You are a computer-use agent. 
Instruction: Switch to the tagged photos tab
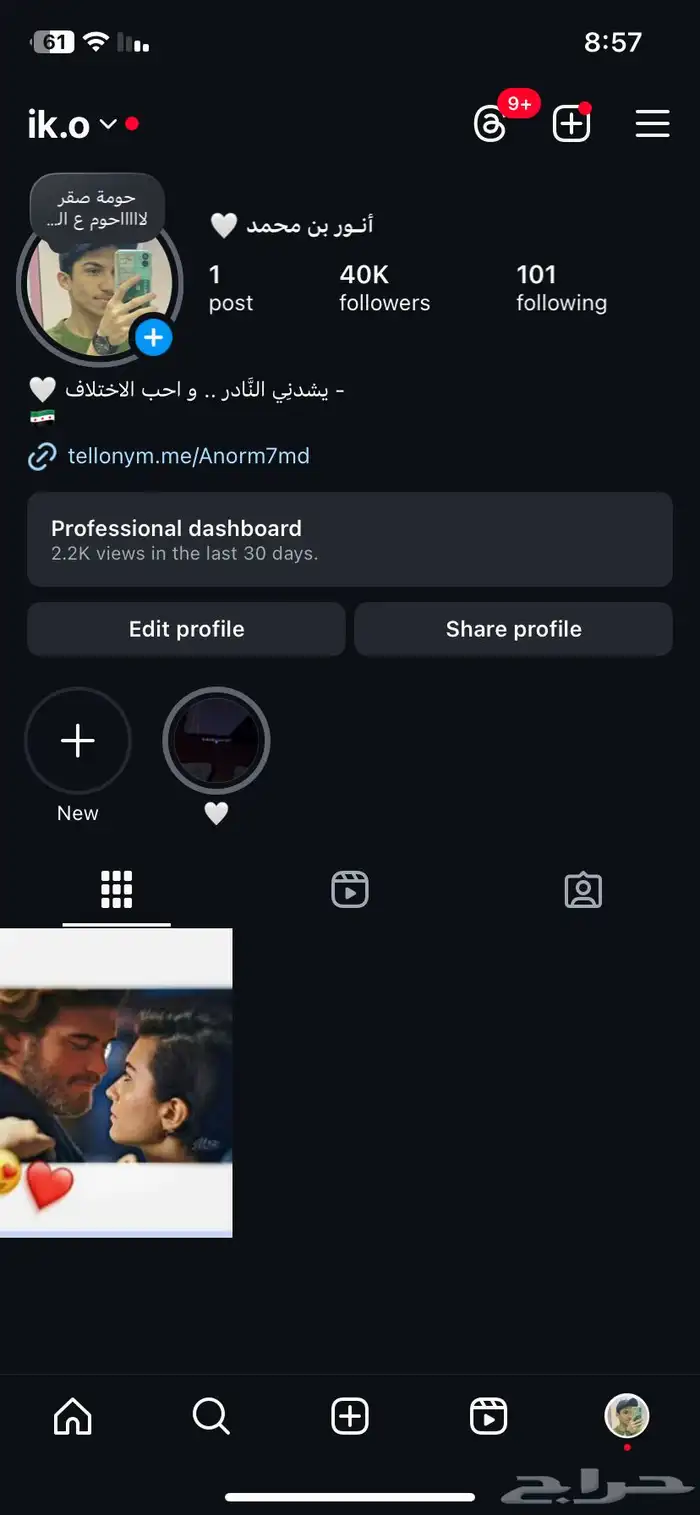[x=583, y=889]
